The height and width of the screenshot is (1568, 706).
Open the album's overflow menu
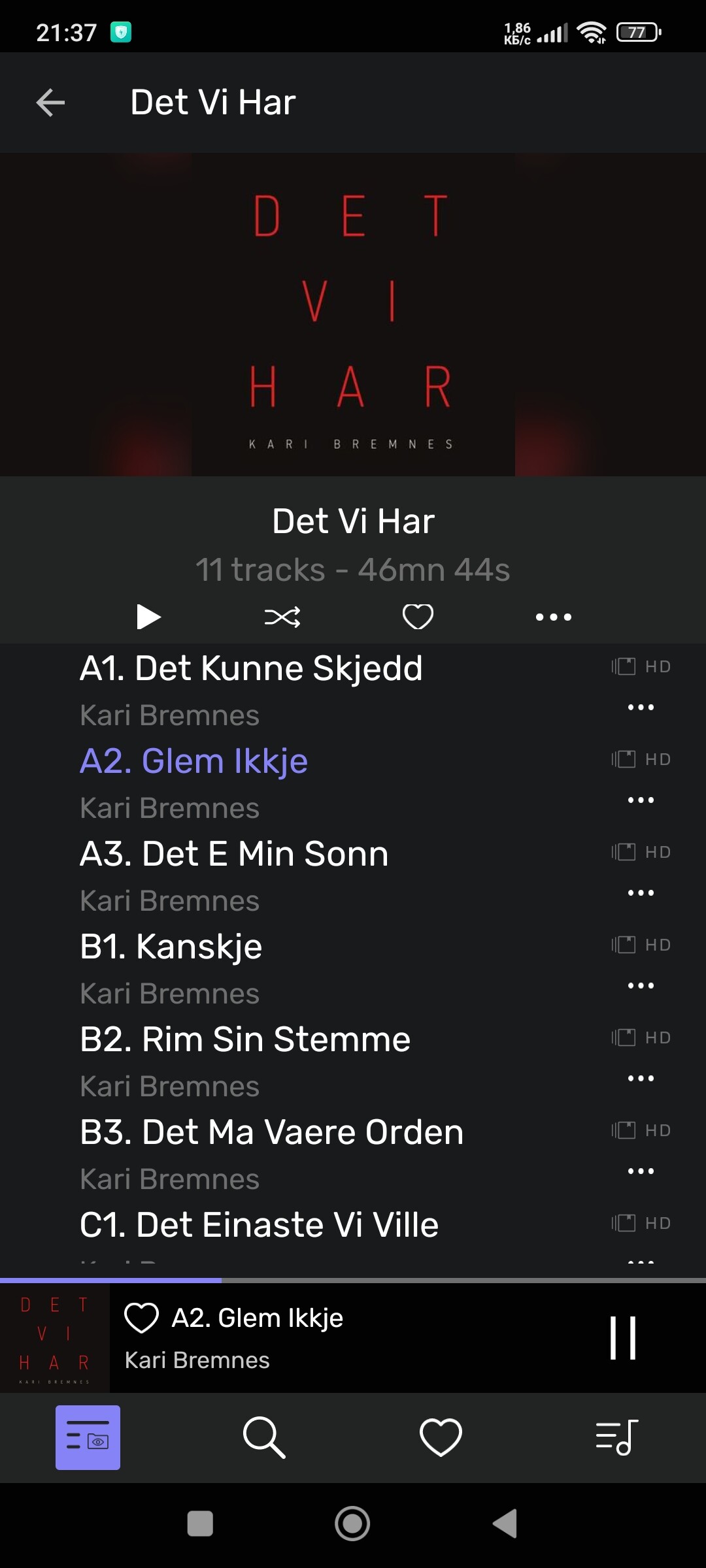click(553, 617)
